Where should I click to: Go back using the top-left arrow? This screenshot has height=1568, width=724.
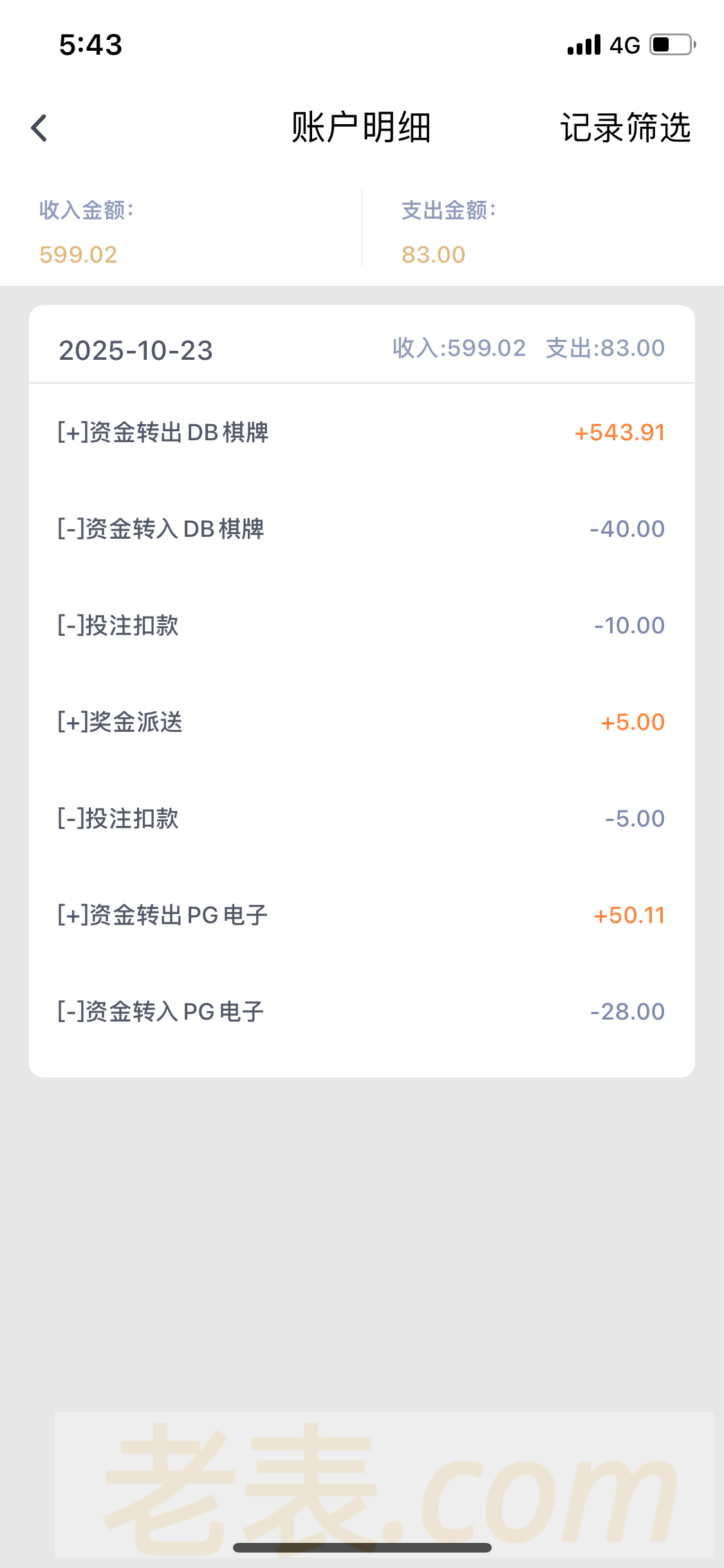point(40,127)
